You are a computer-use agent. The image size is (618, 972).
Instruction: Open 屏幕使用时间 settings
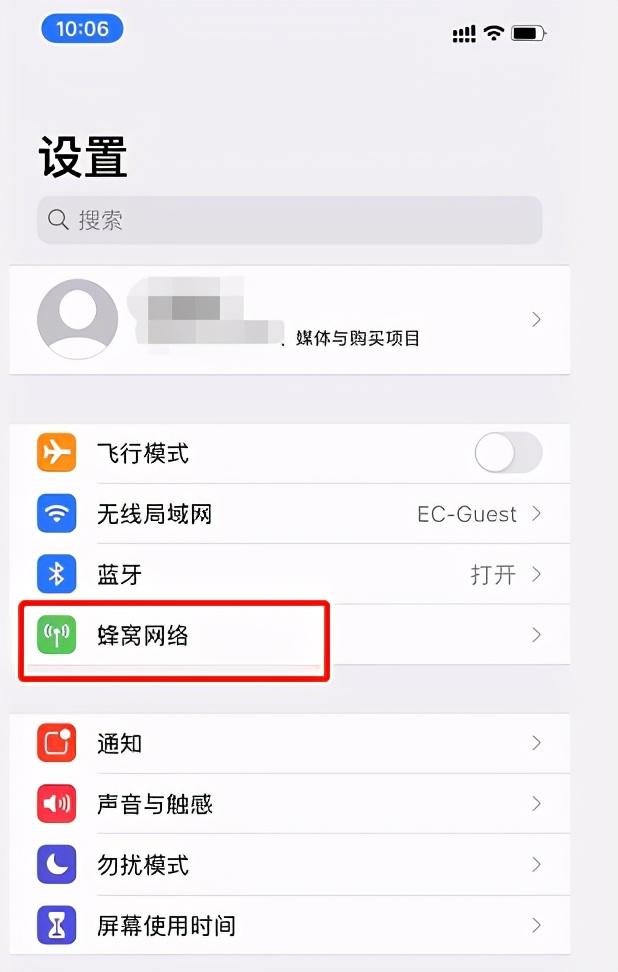[289, 925]
